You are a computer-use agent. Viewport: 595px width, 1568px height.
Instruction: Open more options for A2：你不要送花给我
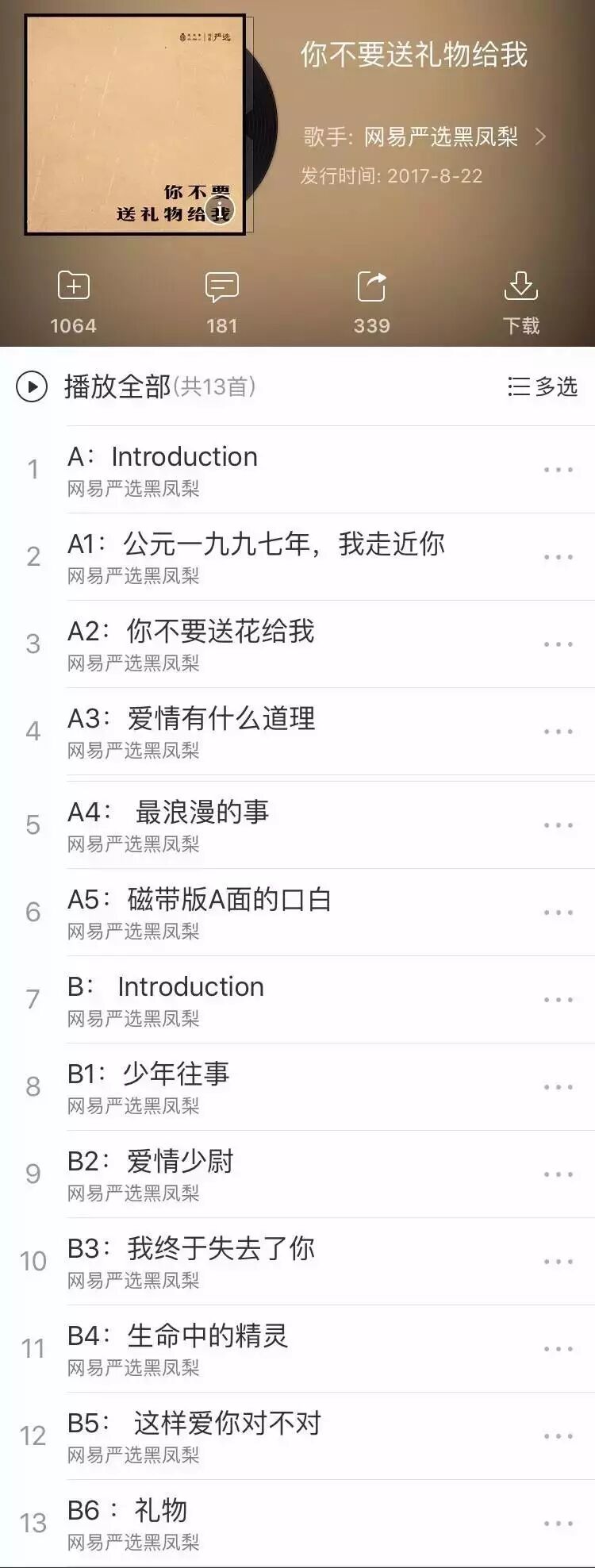[x=559, y=644]
